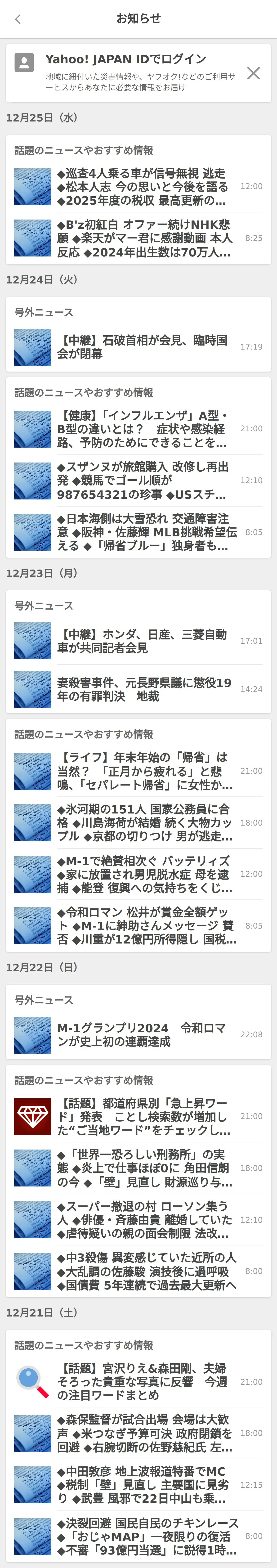Dismiss the Yahoo! JAPAN ID login banner

(x=253, y=73)
